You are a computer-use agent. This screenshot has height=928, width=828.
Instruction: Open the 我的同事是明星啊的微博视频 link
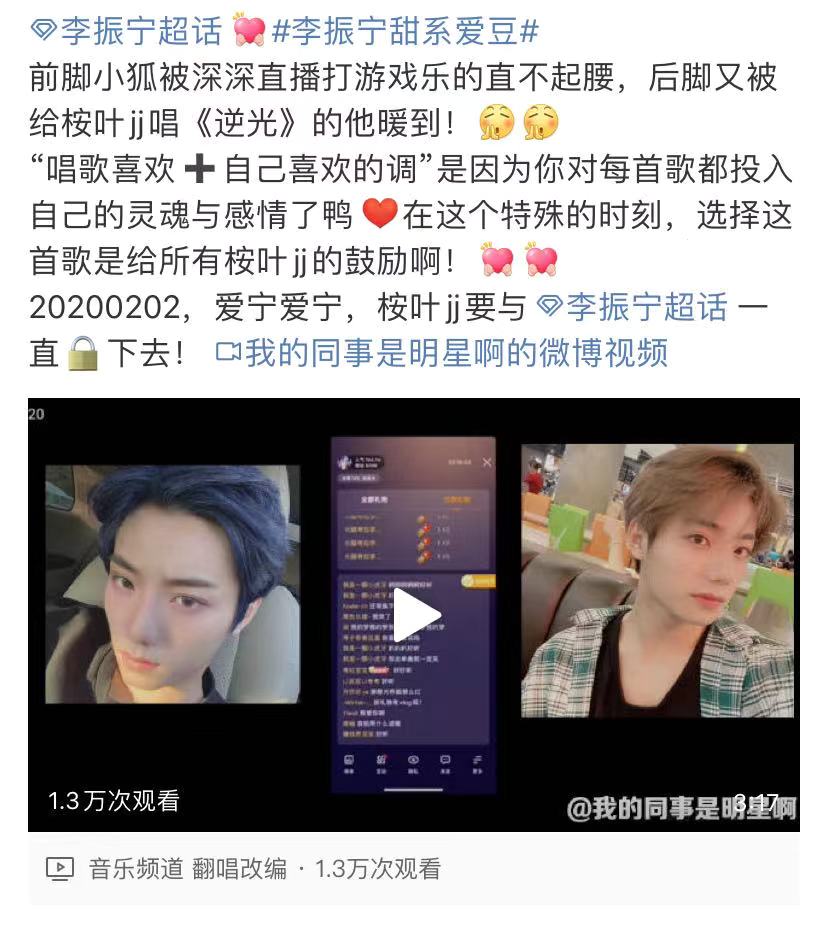442,353
